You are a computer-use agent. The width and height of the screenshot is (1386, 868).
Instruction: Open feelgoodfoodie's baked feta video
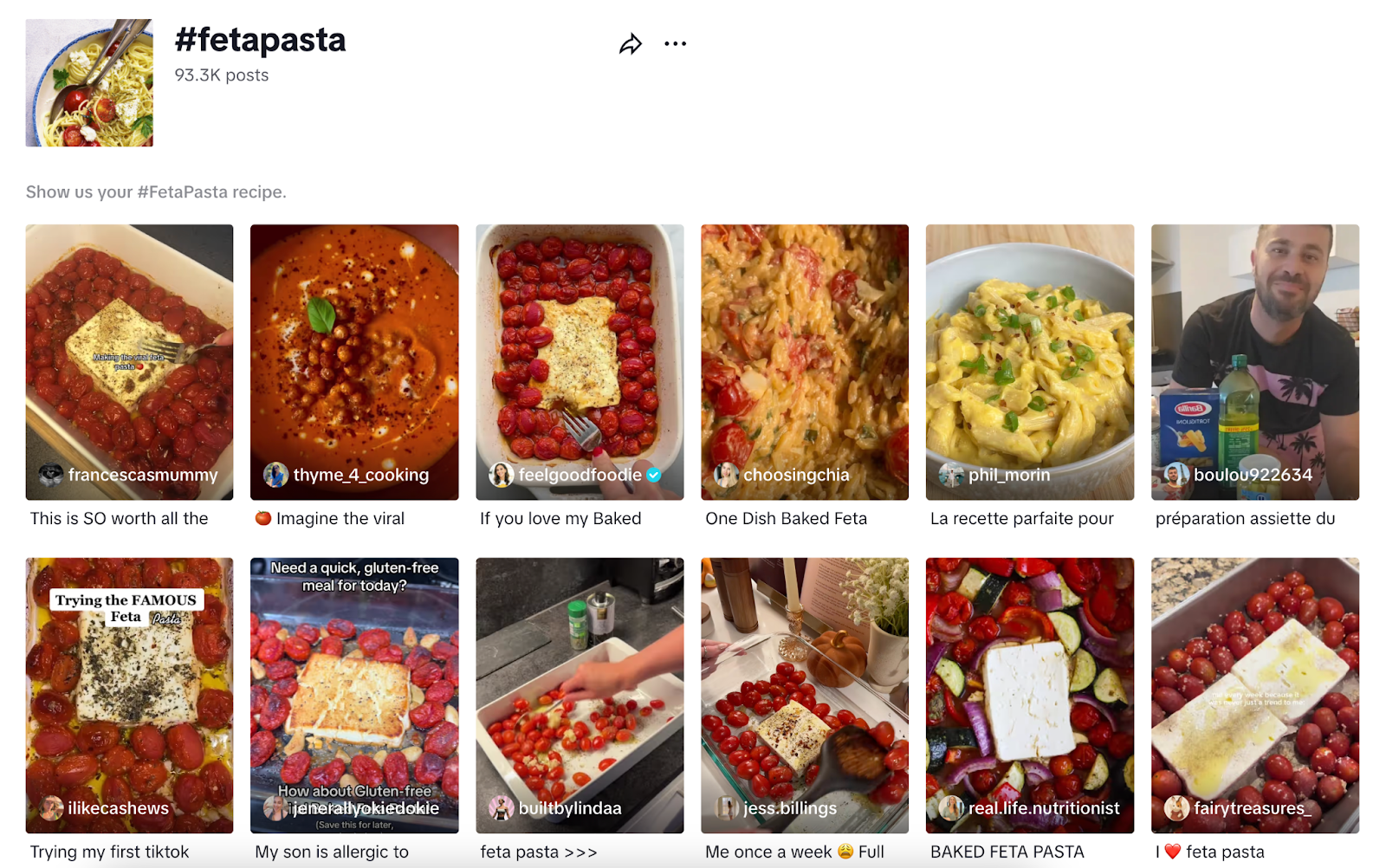(580, 362)
